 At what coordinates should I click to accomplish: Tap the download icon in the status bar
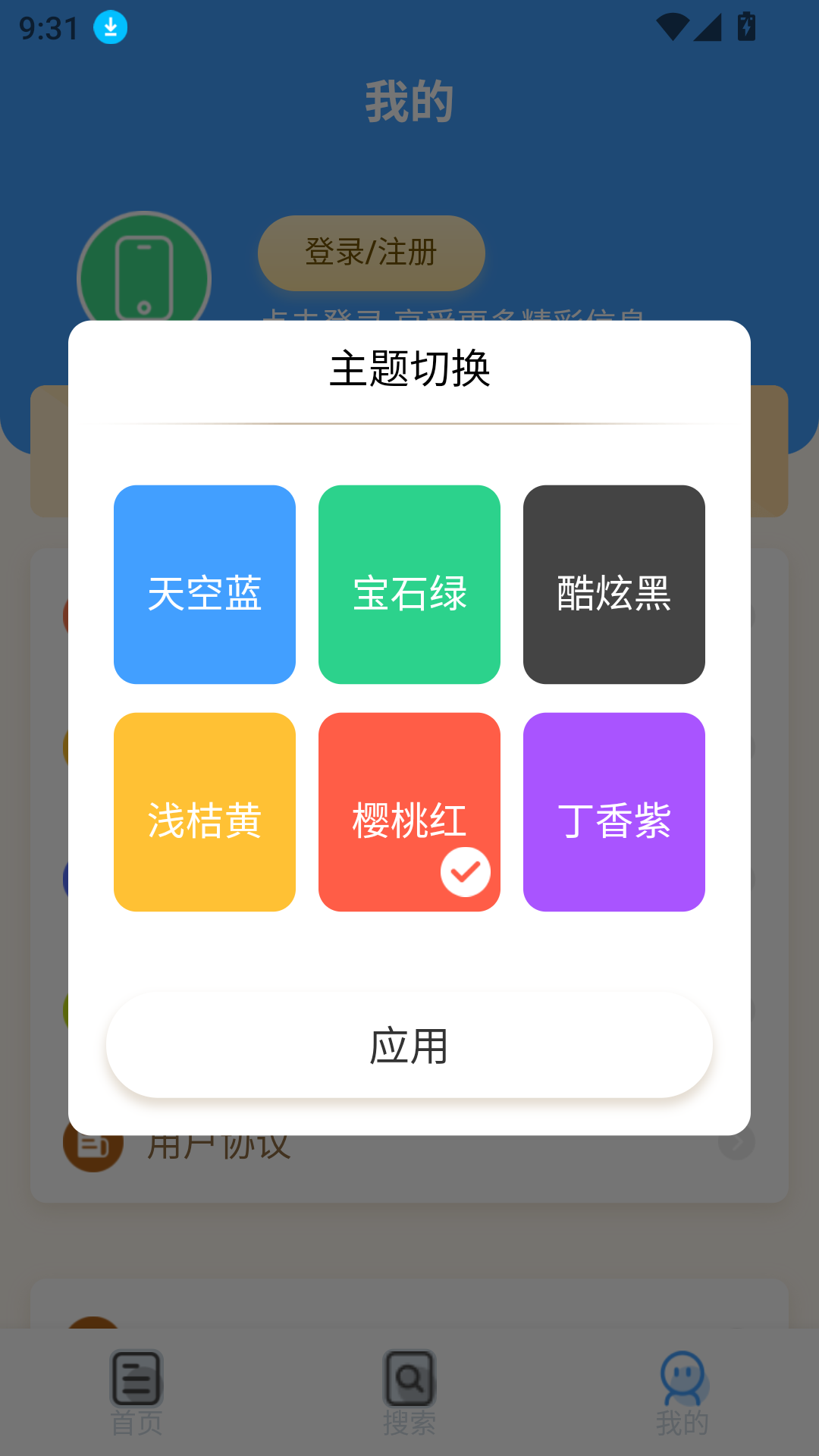[x=109, y=27]
